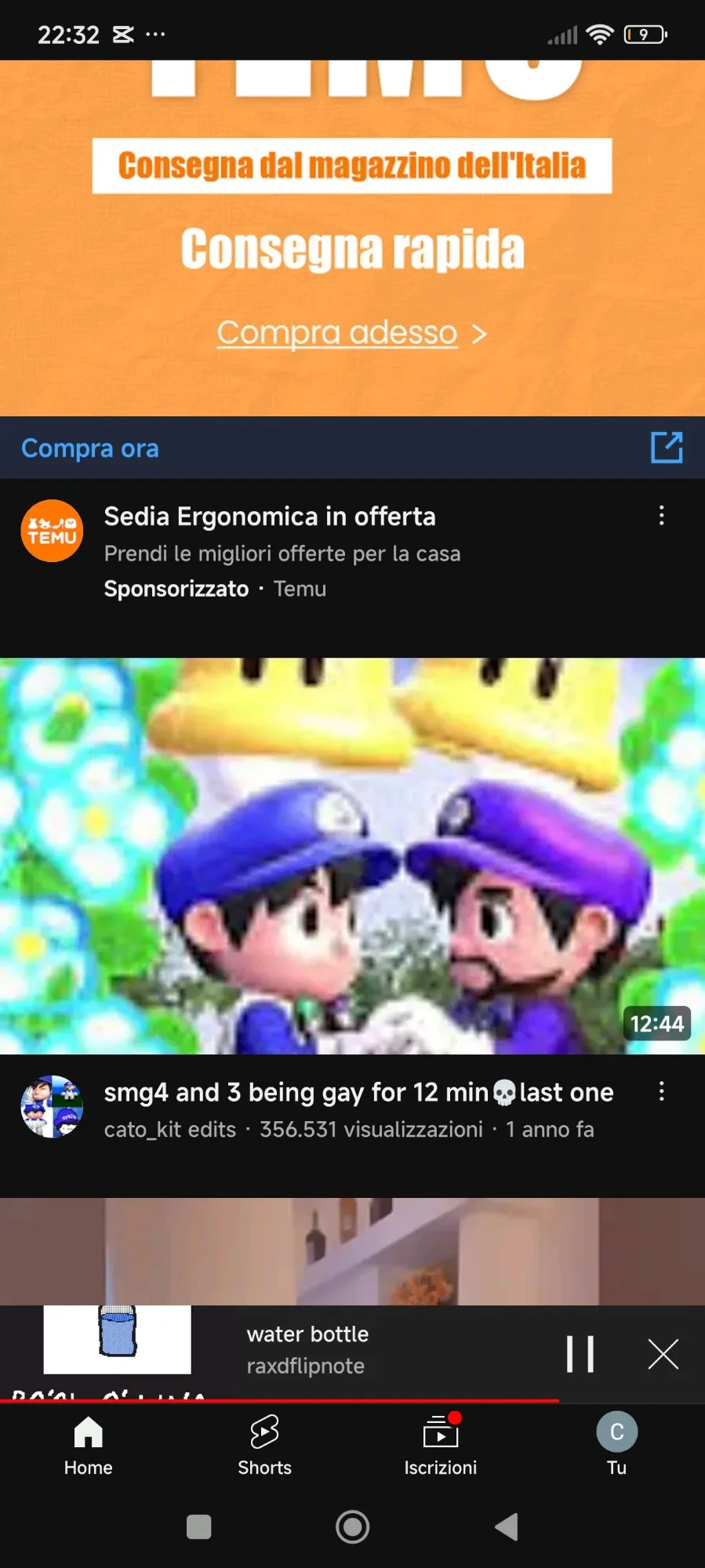Open the external link icon beside Compra ora
The width and height of the screenshot is (705, 1568).
click(667, 448)
